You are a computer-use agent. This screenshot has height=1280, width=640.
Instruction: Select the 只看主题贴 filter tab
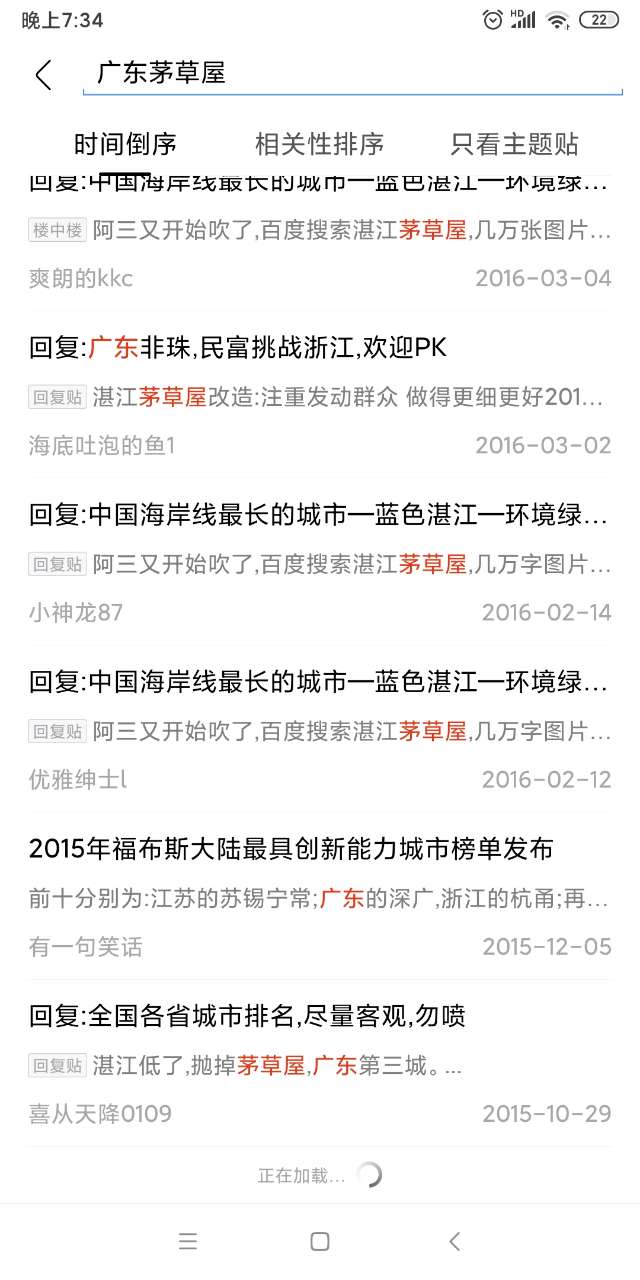point(514,144)
